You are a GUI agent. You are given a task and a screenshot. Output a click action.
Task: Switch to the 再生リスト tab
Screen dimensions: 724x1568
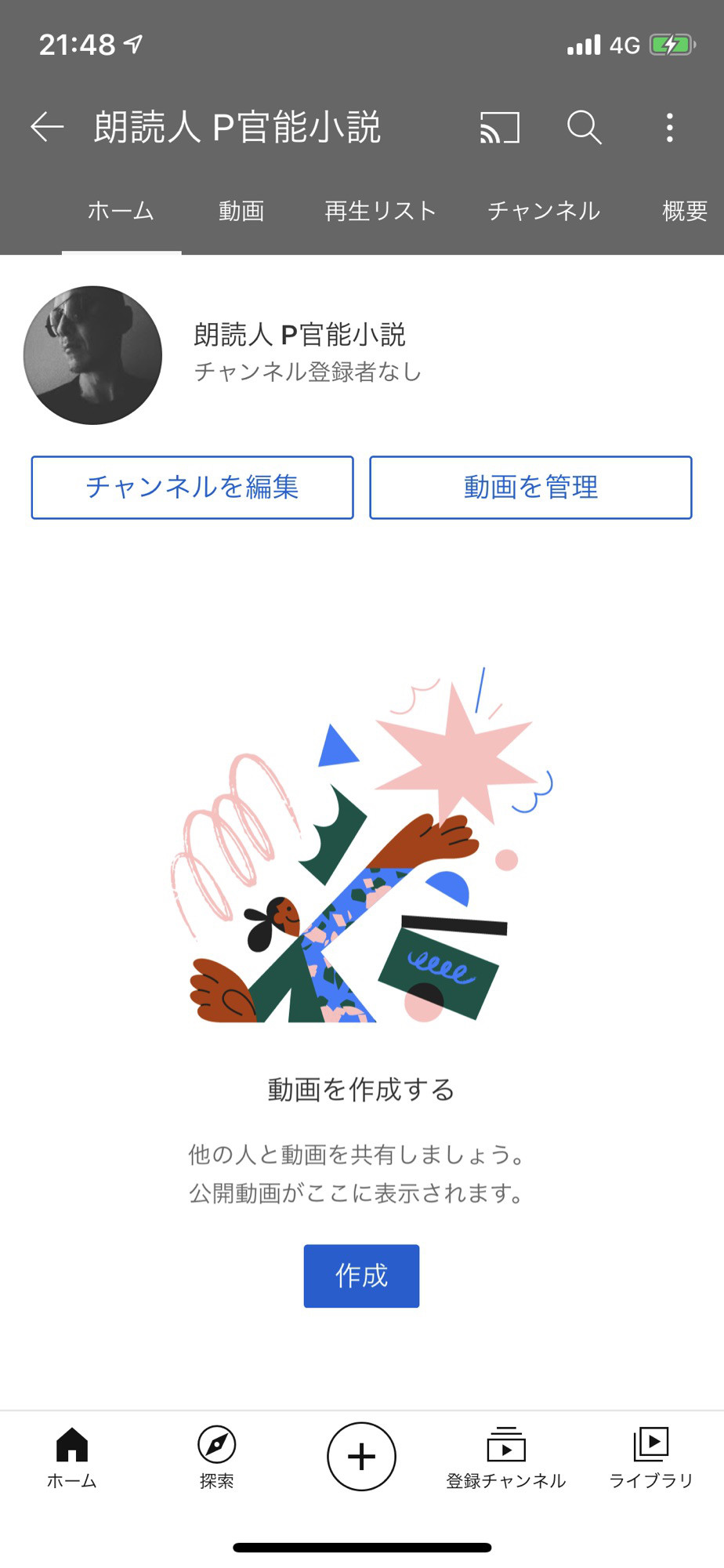[x=380, y=211]
